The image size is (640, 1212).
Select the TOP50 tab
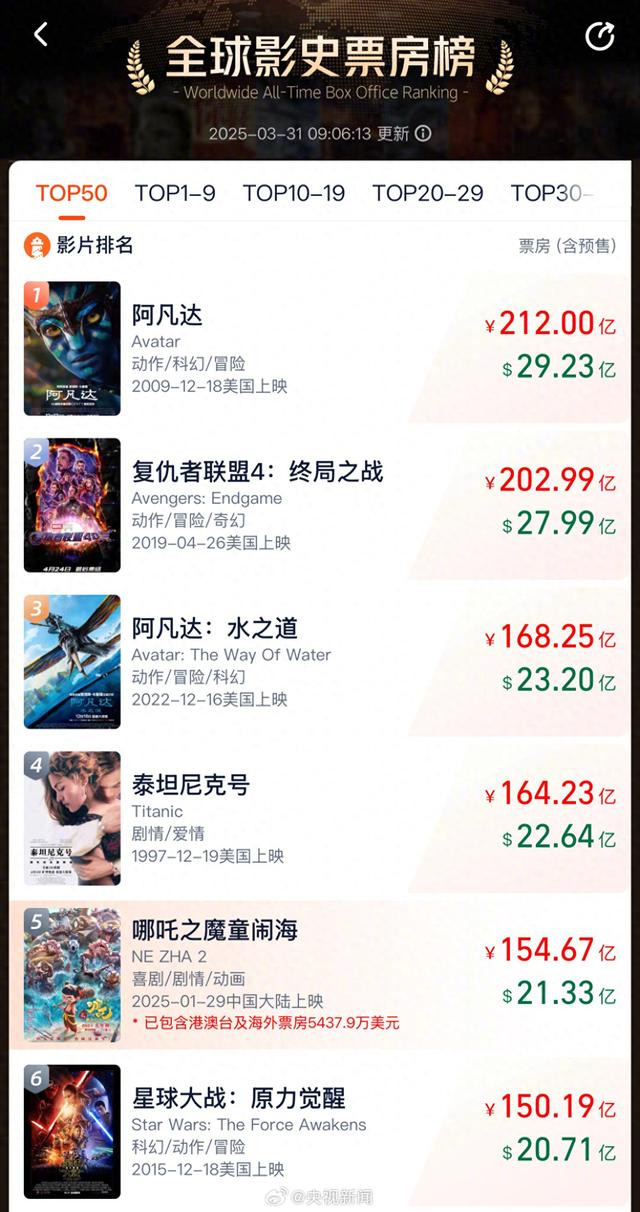point(71,193)
